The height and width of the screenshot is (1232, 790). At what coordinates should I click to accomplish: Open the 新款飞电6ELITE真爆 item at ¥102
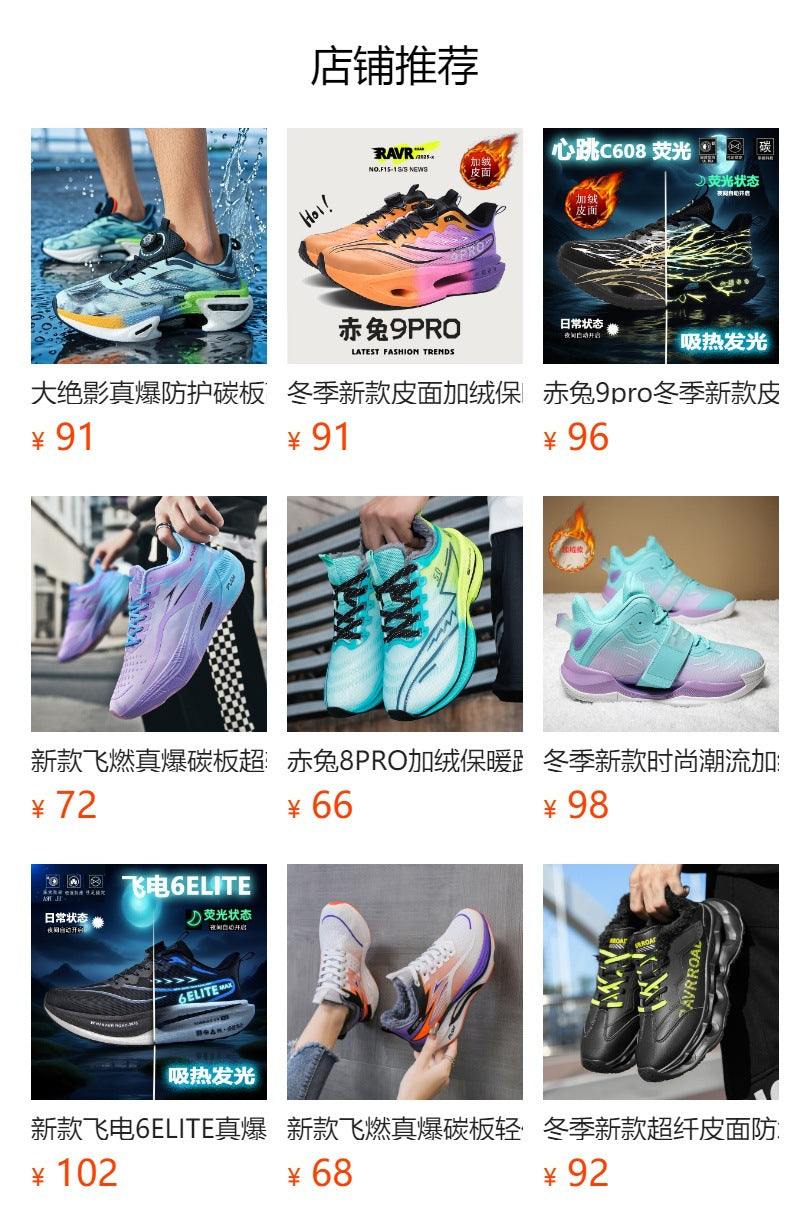tap(148, 982)
